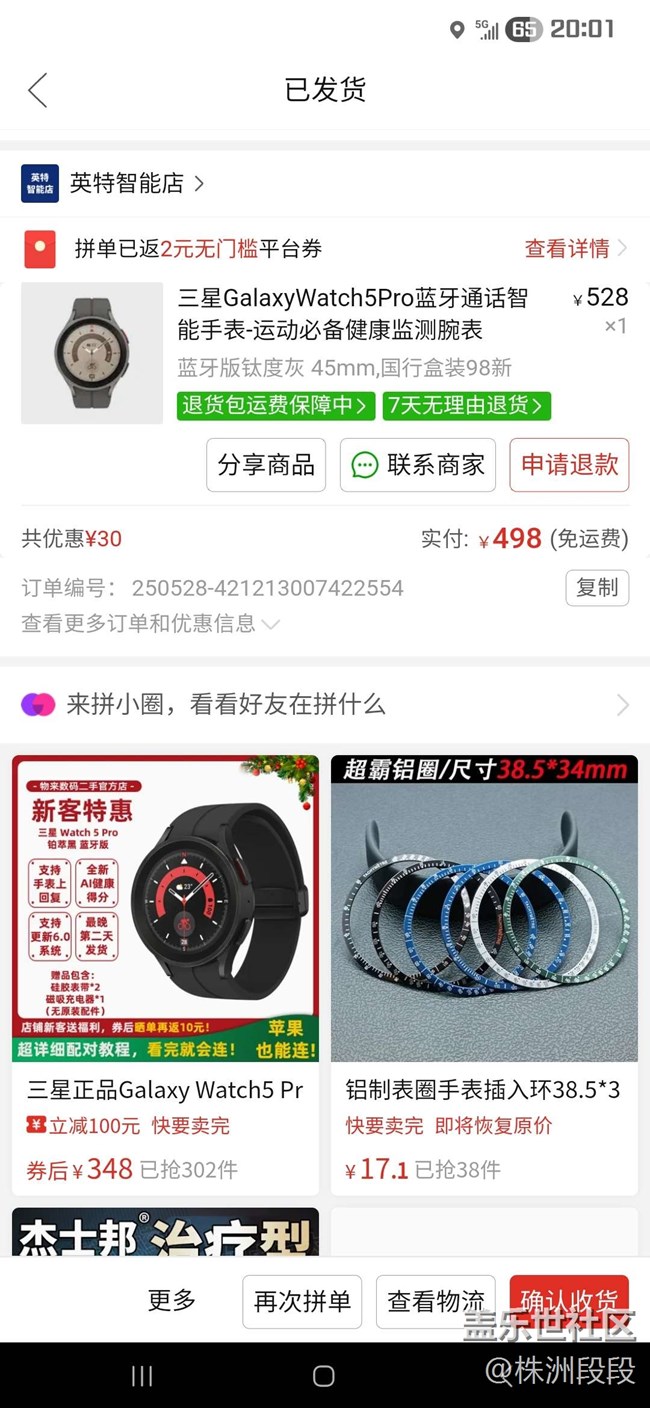This screenshot has height=1408, width=650.
Task: Go back using the top-left arrow
Action: (x=38, y=90)
